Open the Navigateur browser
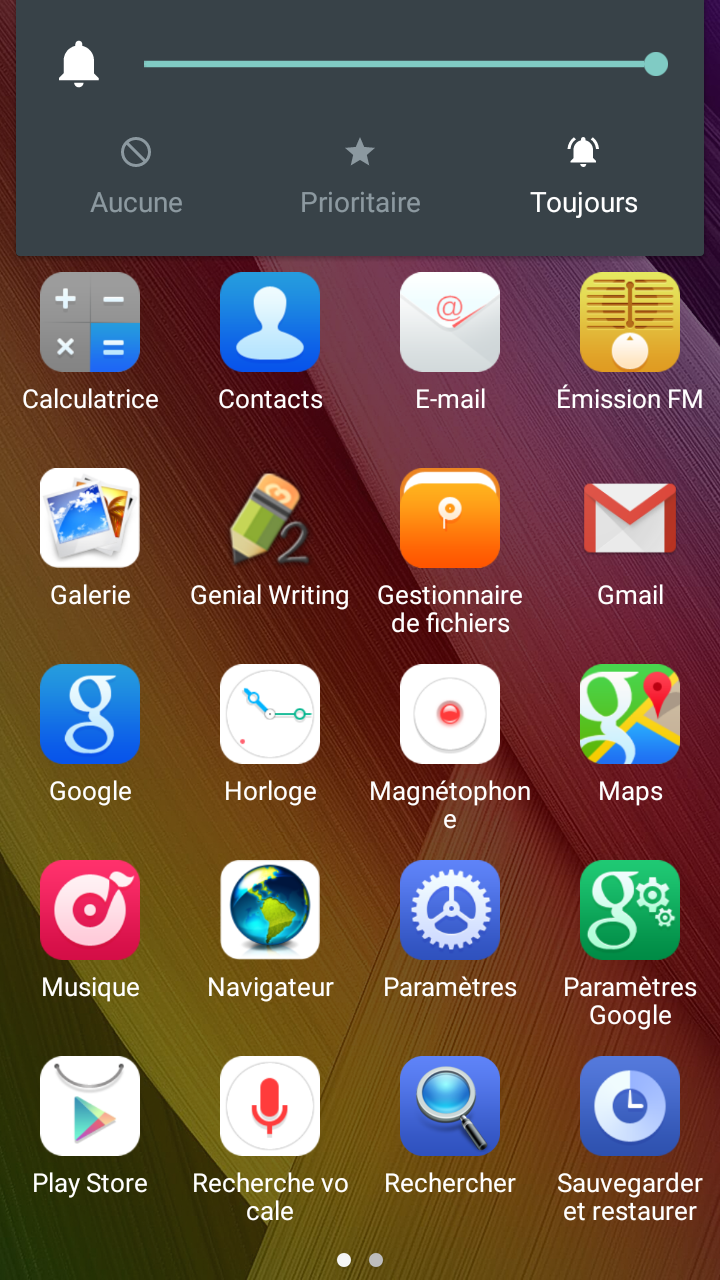 point(270,910)
